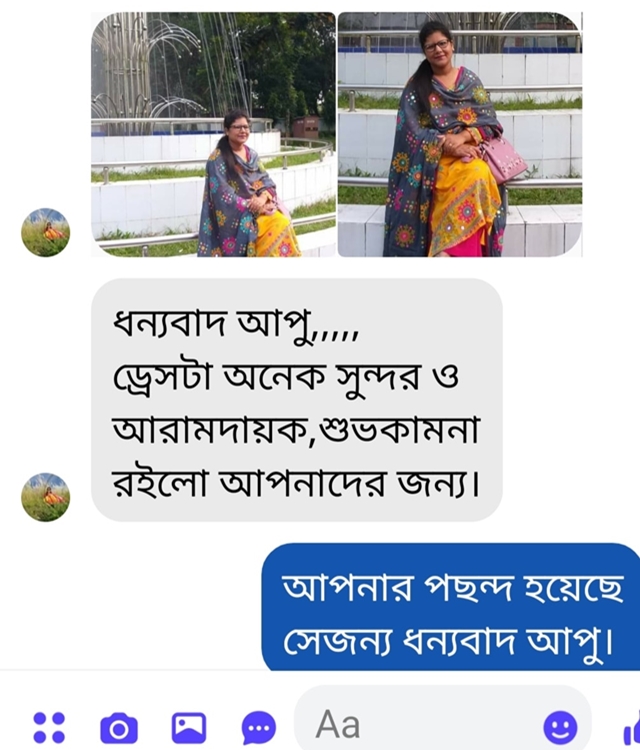Open the left photo with fountain

coord(213,134)
